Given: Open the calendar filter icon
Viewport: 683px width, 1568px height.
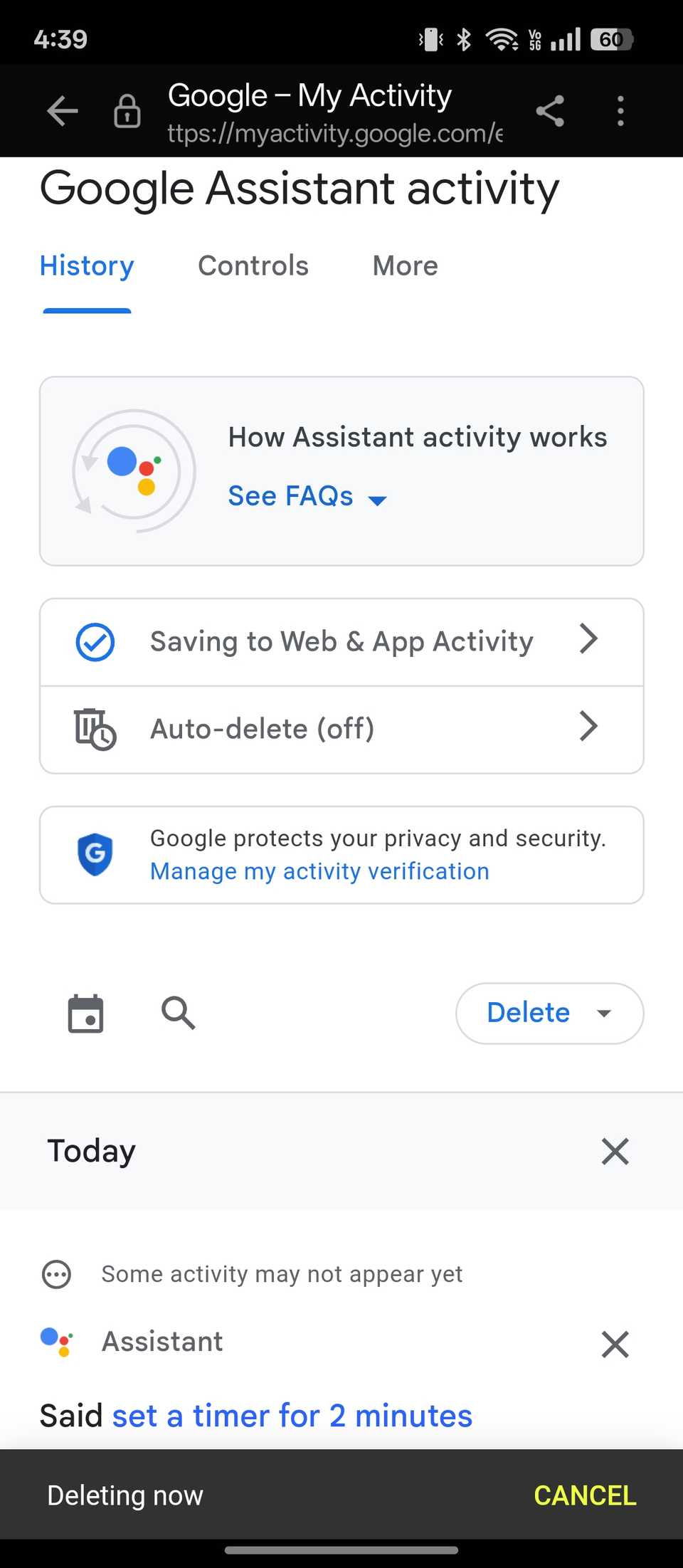Looking at the screenshot, I should coord(85,1014).
